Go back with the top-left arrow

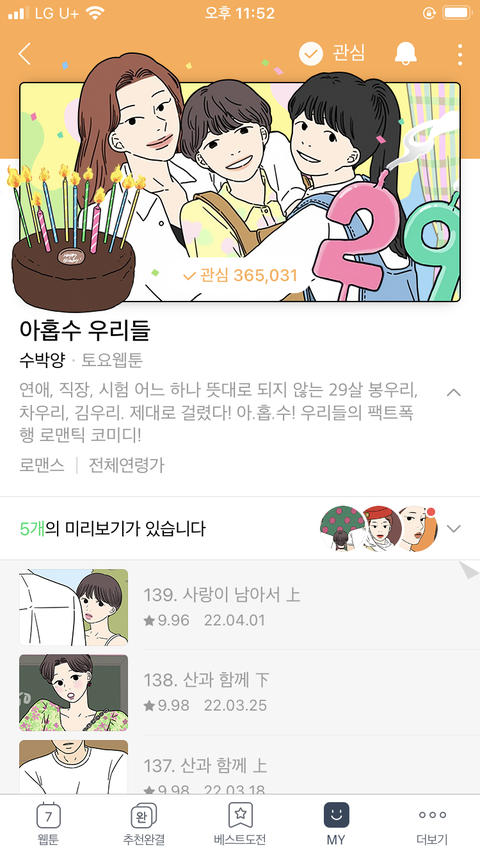tap(25, 54)
